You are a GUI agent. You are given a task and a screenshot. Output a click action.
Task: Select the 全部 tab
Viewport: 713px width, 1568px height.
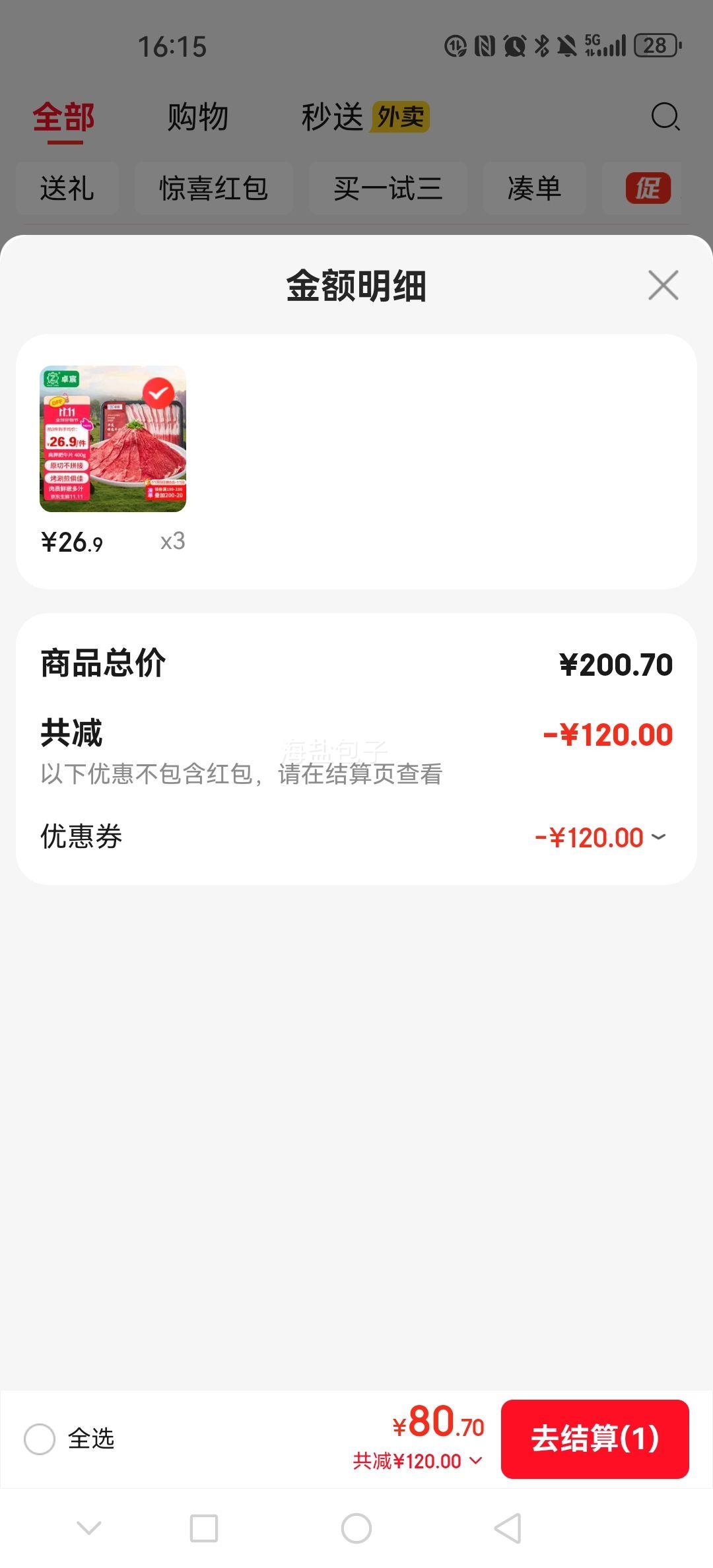coord(62,116)
